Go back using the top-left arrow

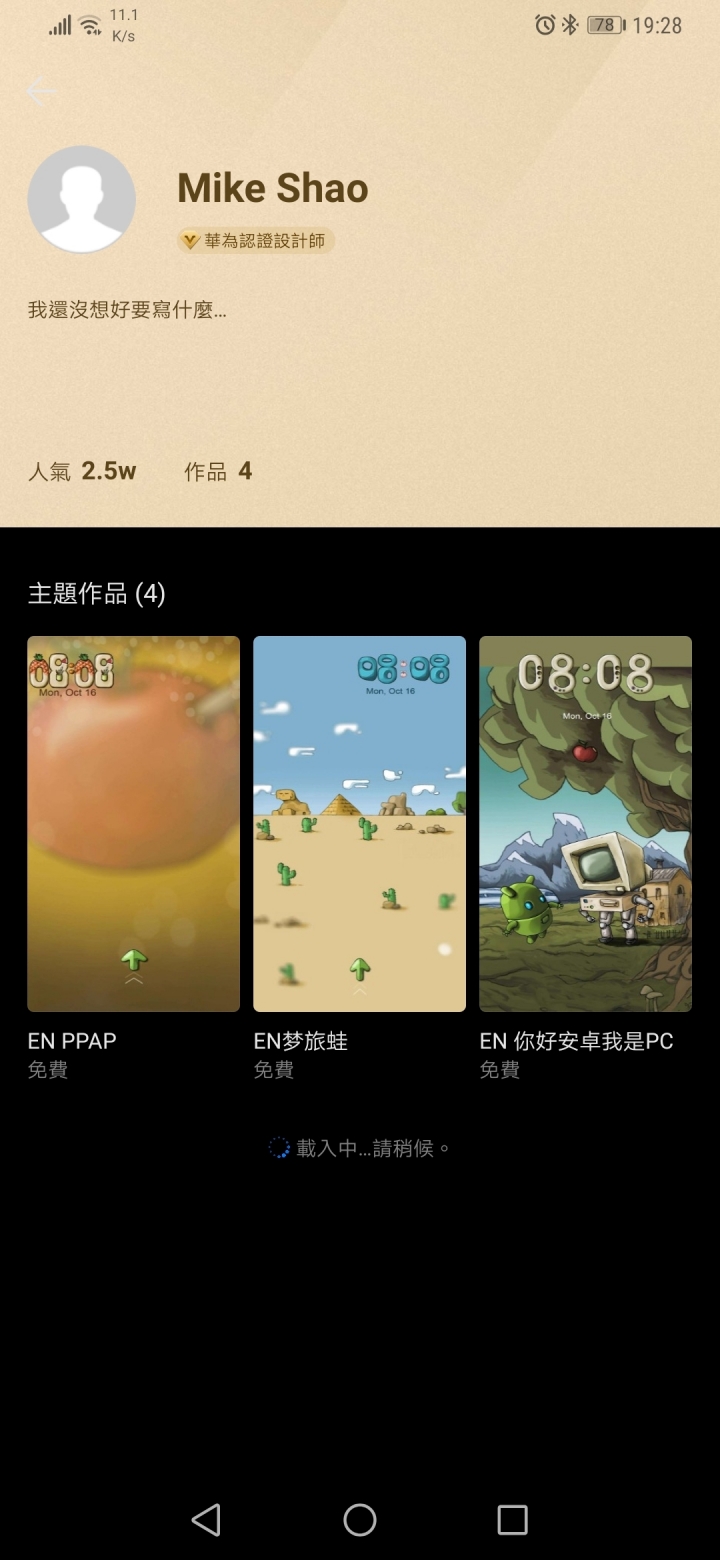(x=41, y=91)
